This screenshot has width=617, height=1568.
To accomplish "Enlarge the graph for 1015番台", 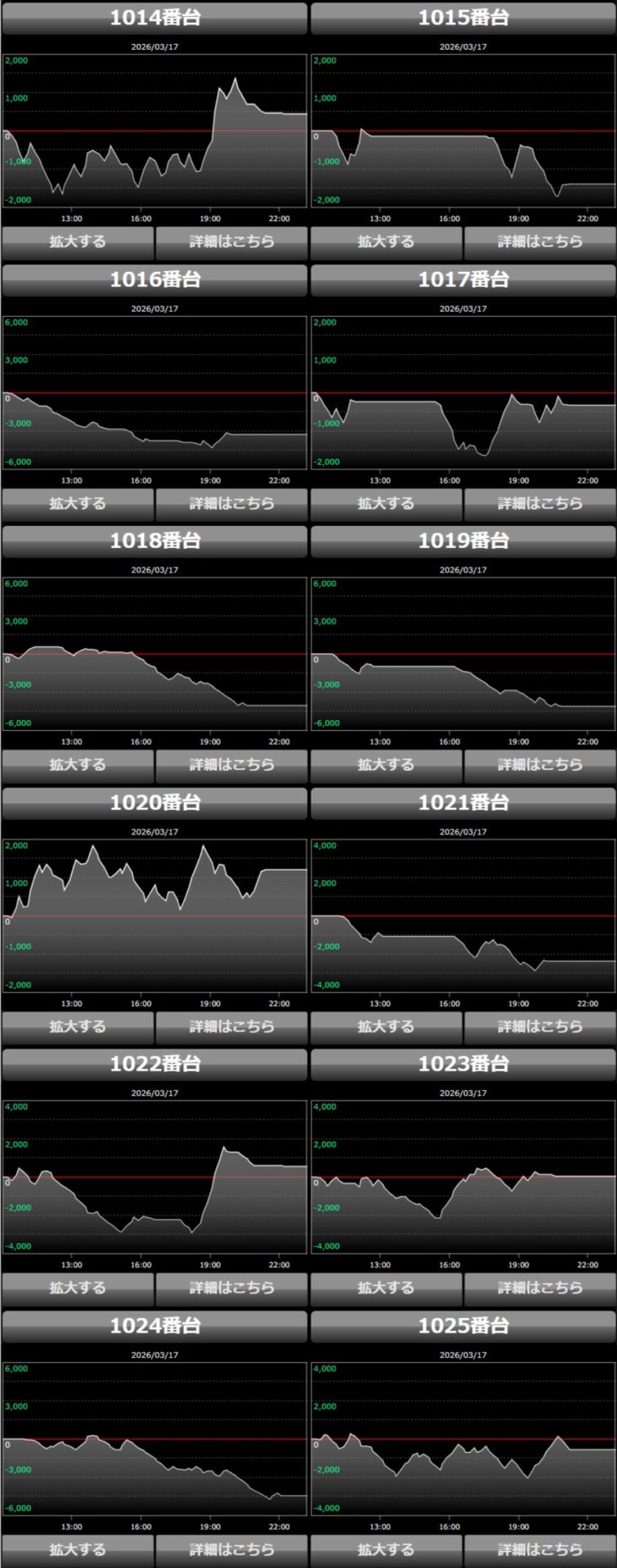I will pyautogui.click(x=386, y=242).
